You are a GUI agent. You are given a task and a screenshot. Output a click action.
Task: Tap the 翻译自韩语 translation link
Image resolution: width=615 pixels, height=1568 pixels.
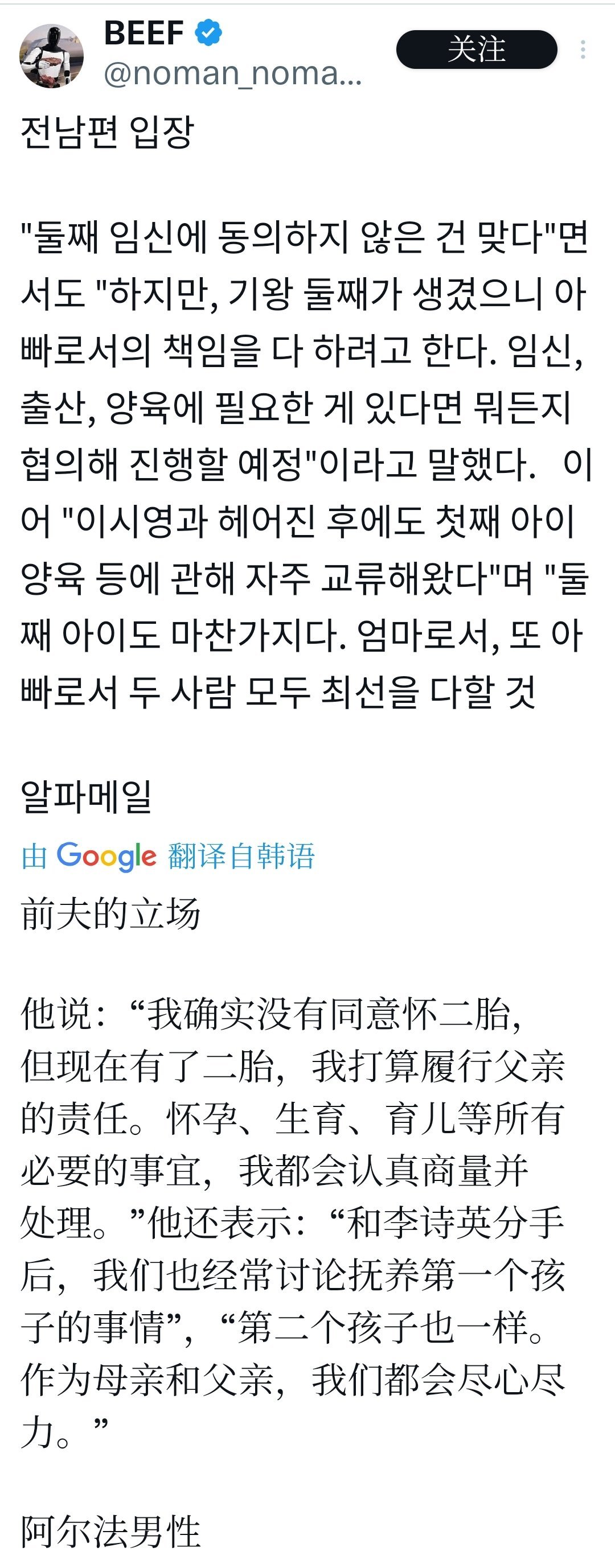tap(241, 855)
